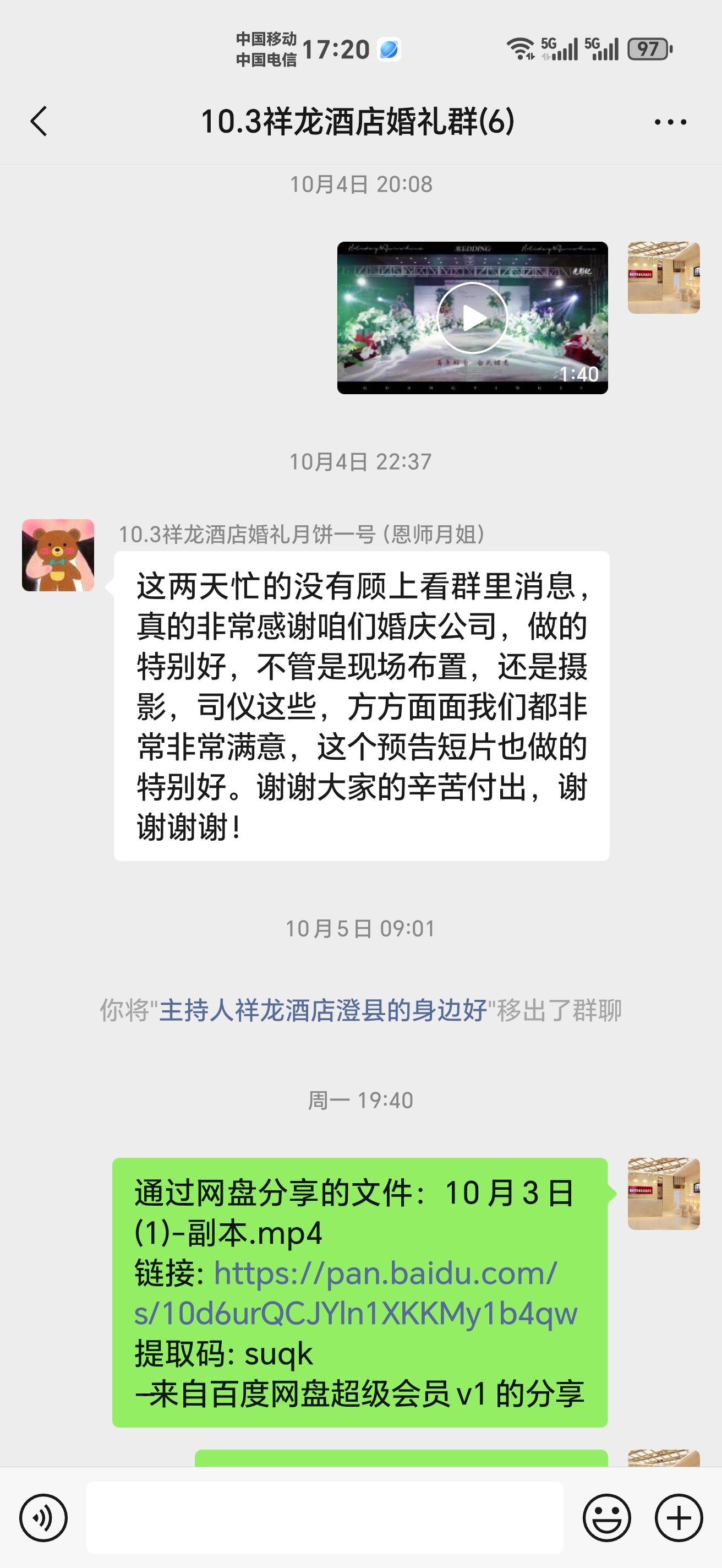Image resolution: width=722 pixels, height=1568 pixels.
Task: Switch to voice message input
Action: click(43, 1517)
